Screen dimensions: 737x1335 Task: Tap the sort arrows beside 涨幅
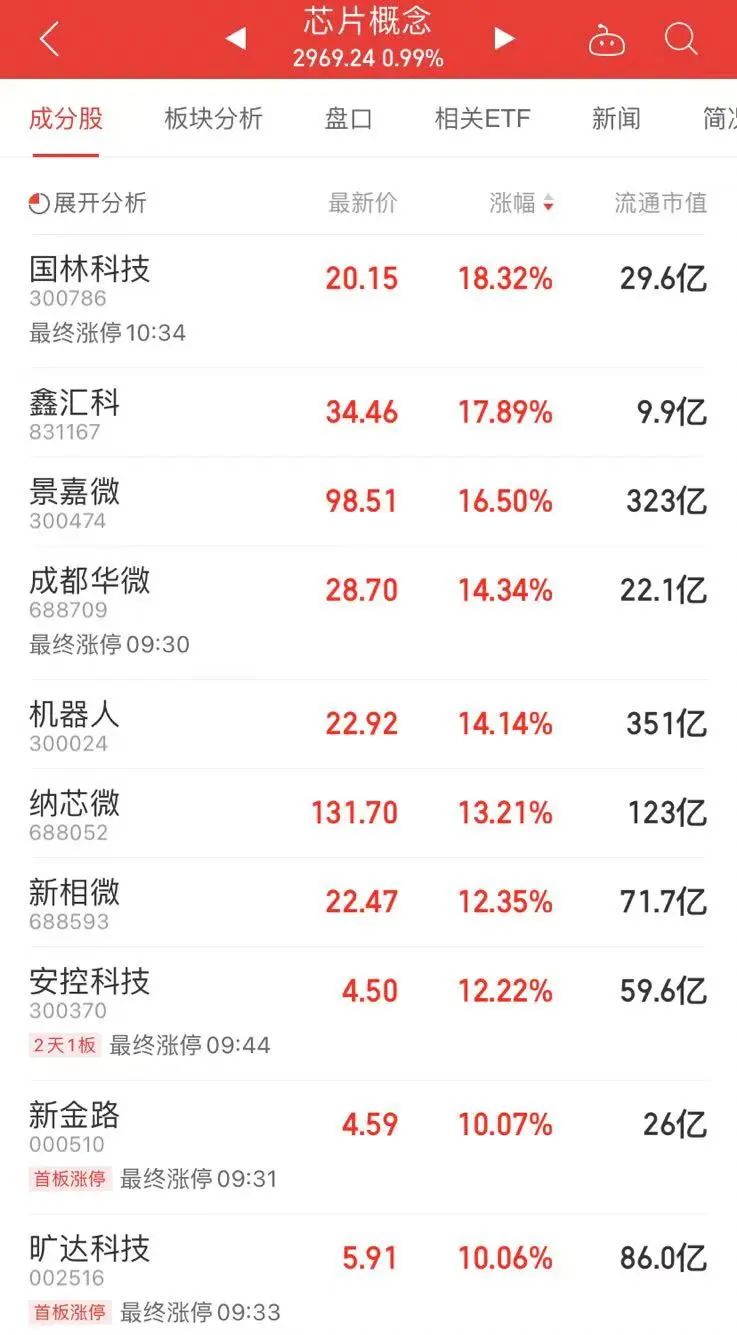[x=548, y=203]
